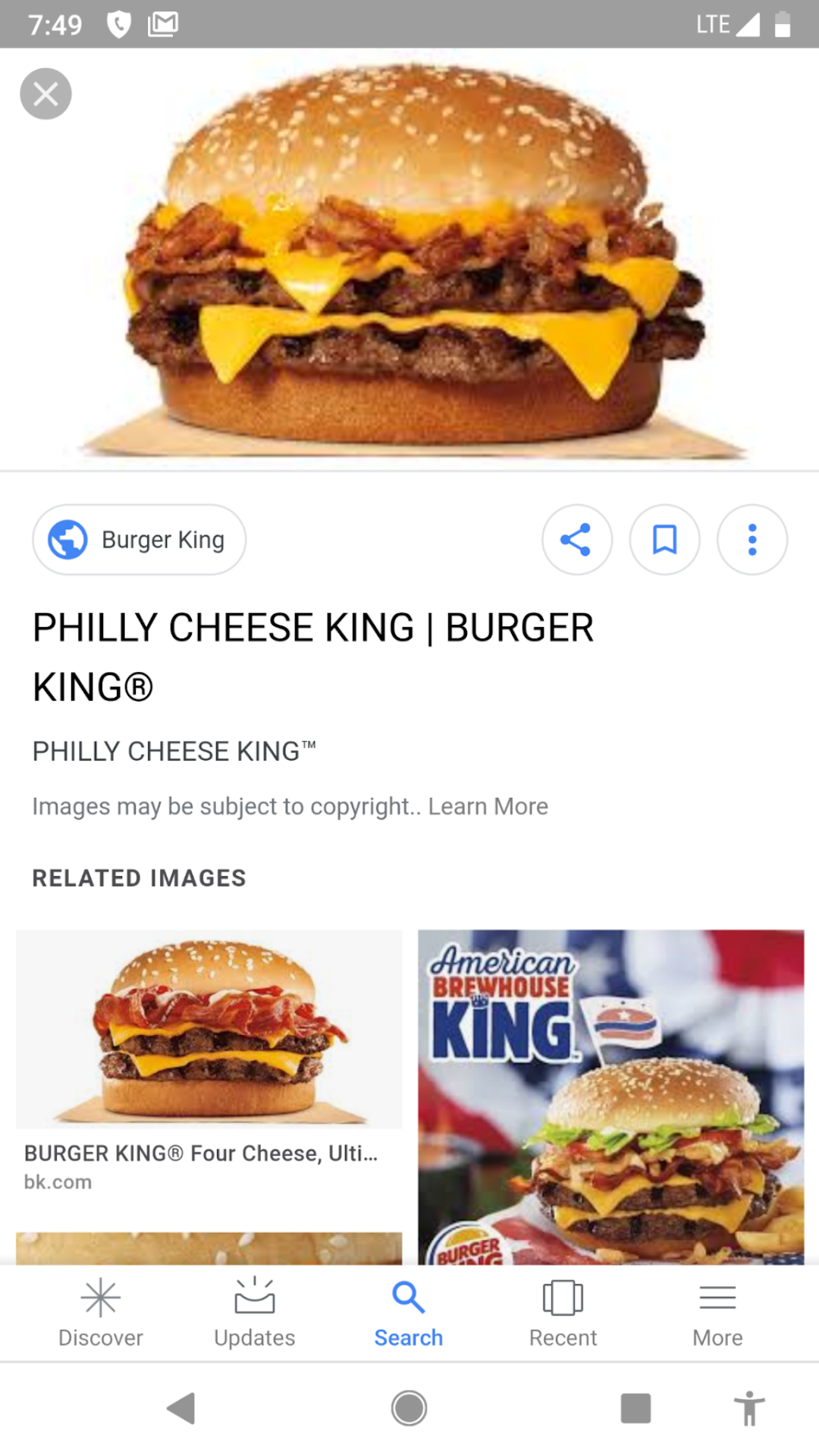Viewport: 819px width, 1456px height.
Task: Go back using the system back button
Action: click(x=181, y=1408)
